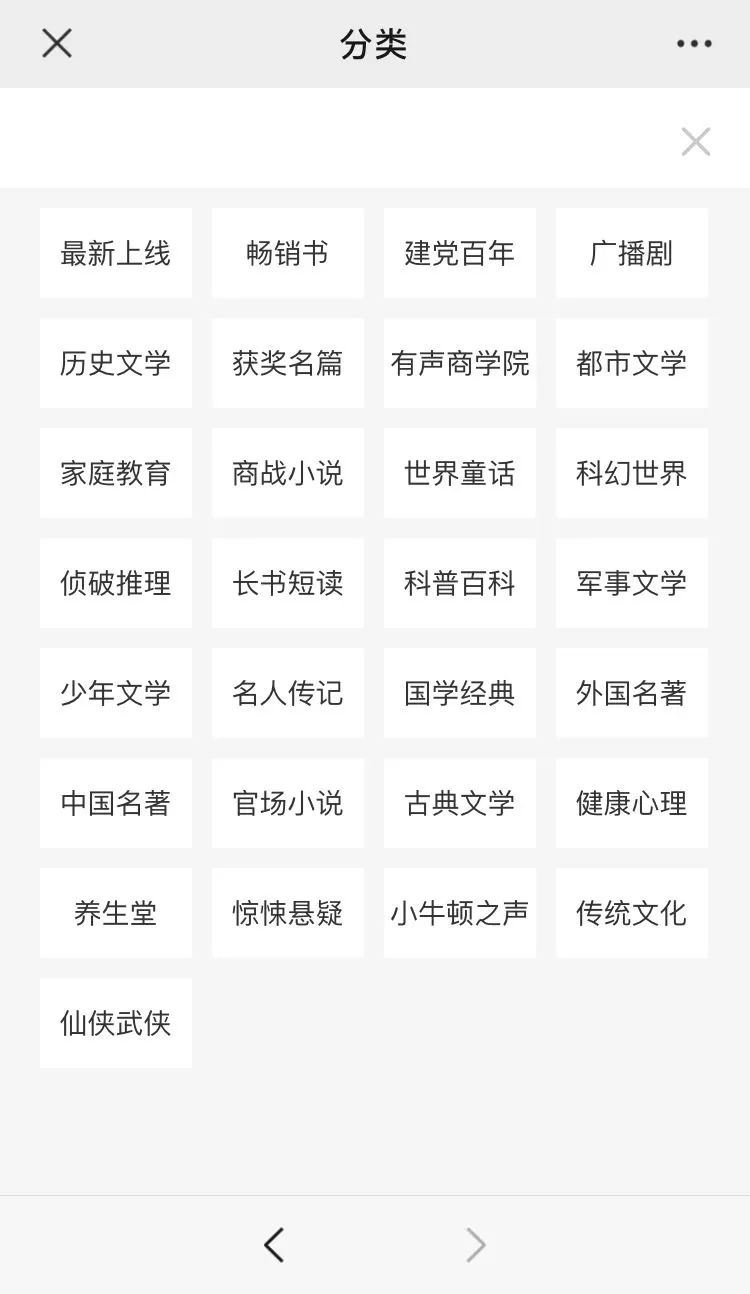750x1294 pixels.
Task: Go forward using the right chevron arrow
Action: 475,1244
